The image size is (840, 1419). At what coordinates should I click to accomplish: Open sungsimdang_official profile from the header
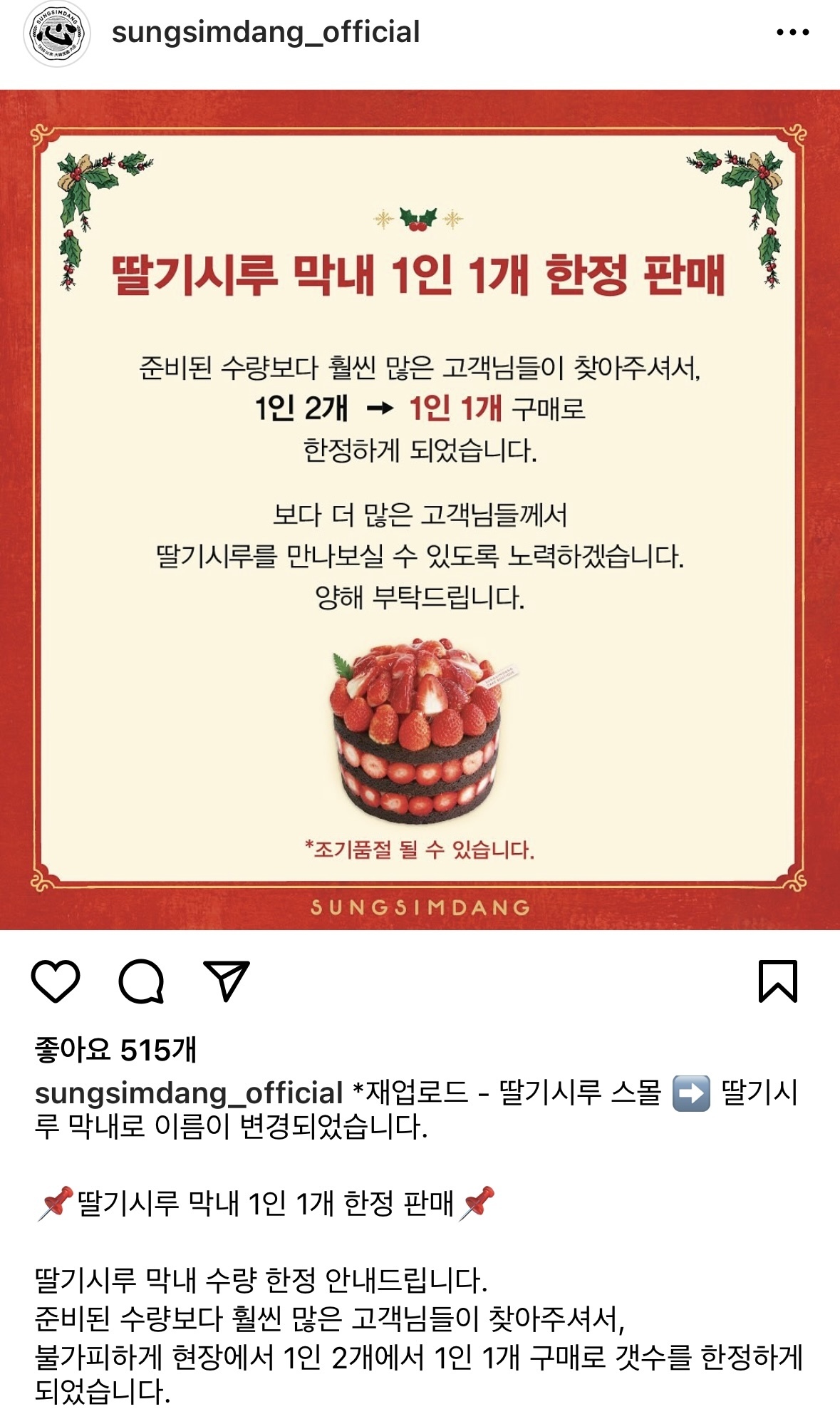coord(264,33)
